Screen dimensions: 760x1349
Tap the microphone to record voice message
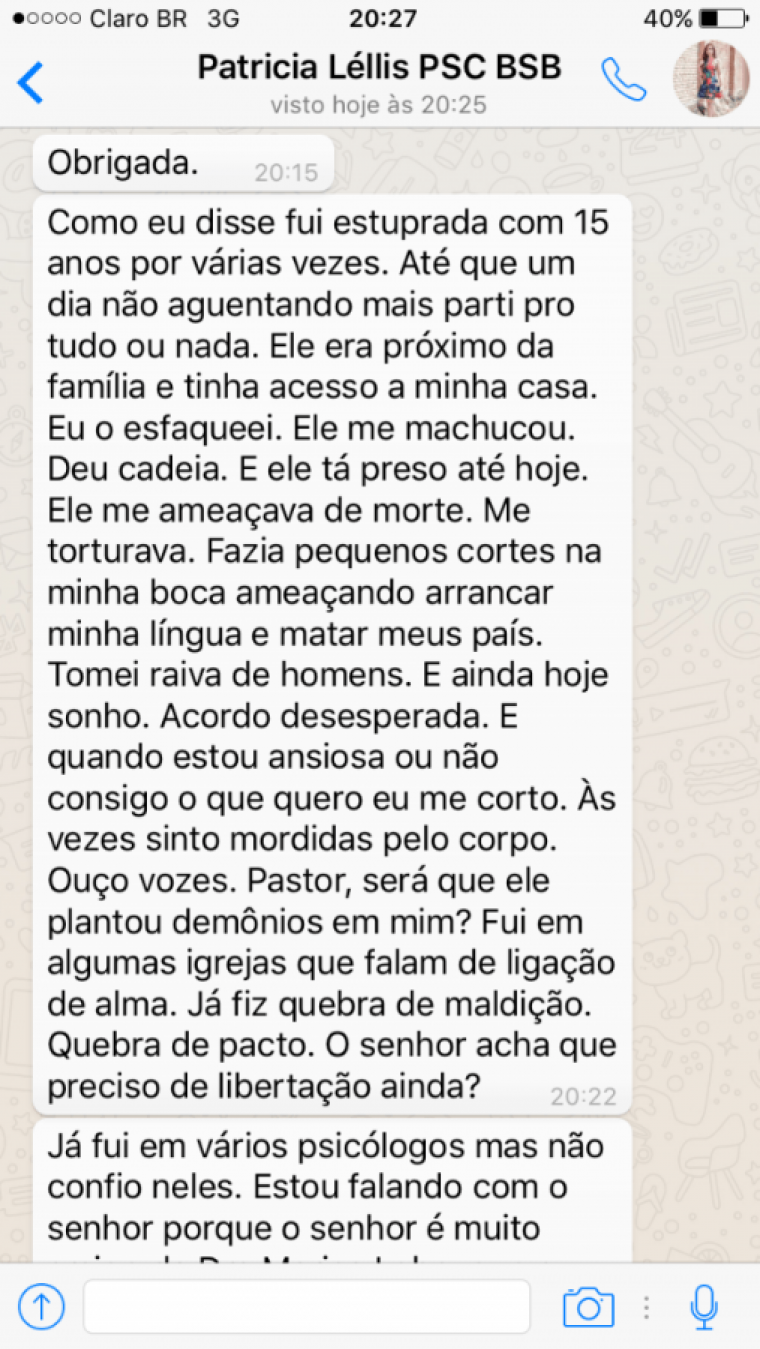pyautogui.click(x=704, y=1306)
